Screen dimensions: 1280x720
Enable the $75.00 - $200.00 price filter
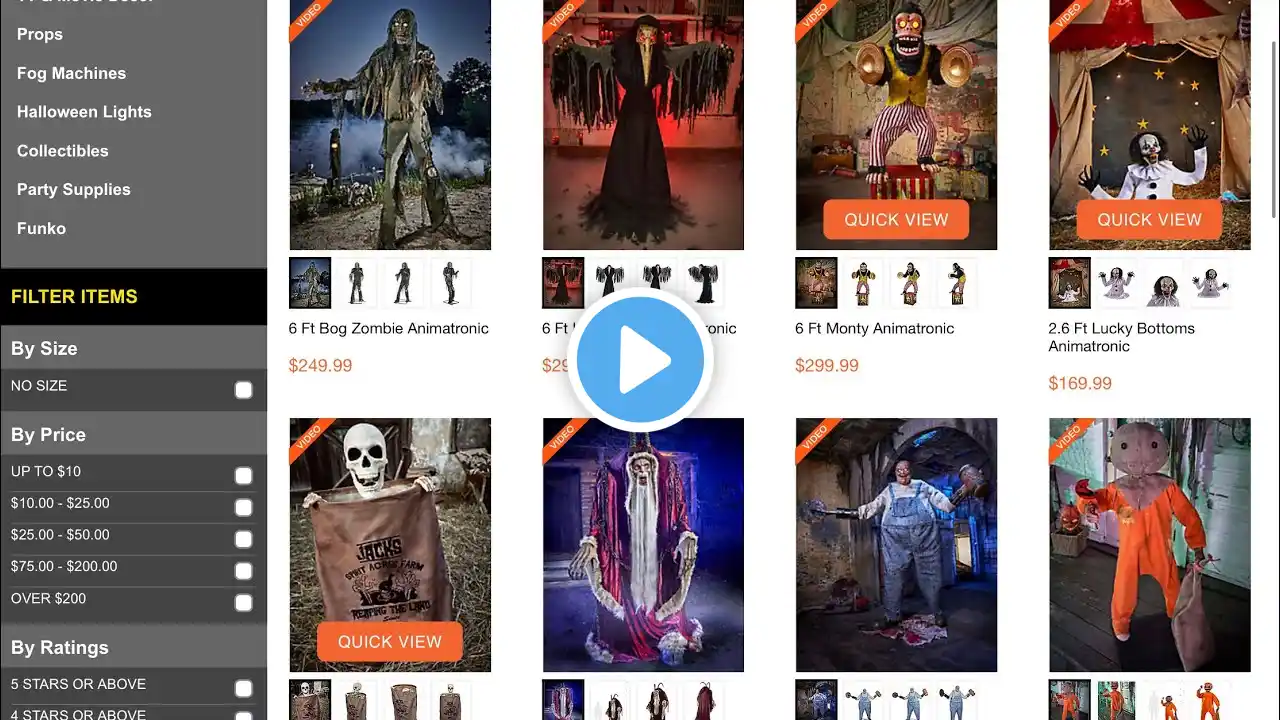point(243,571)
